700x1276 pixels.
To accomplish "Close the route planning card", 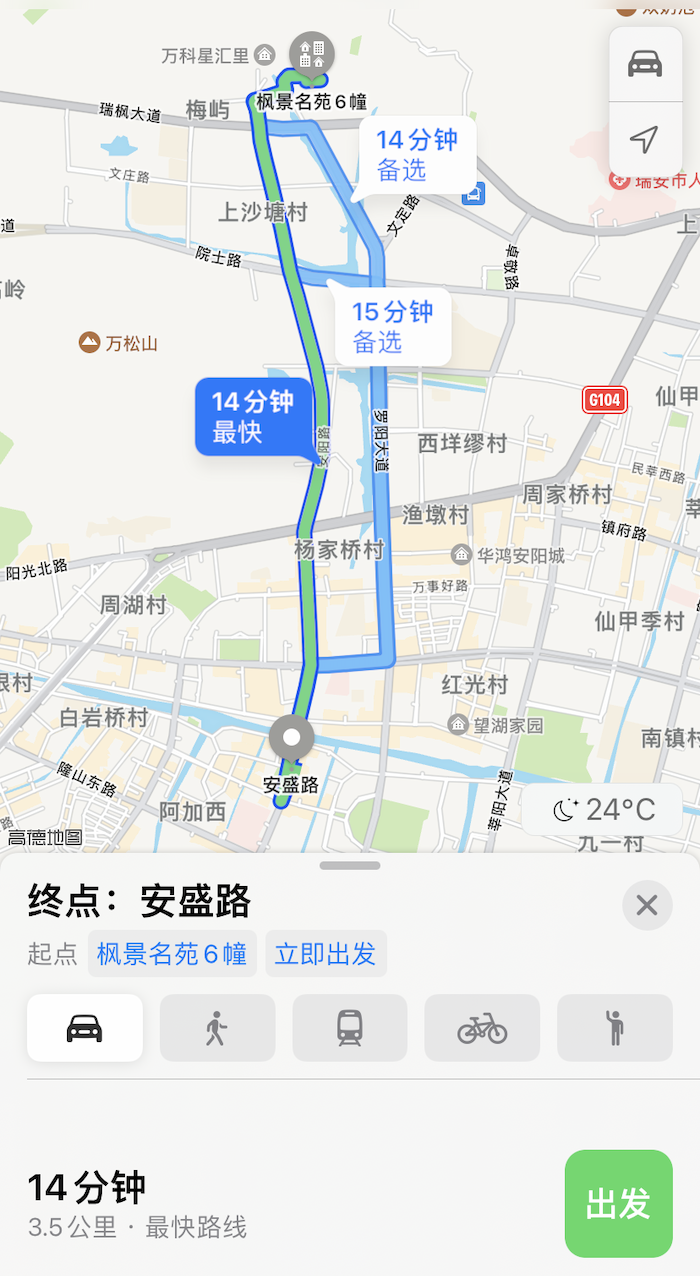I will (x=647, y=906).
